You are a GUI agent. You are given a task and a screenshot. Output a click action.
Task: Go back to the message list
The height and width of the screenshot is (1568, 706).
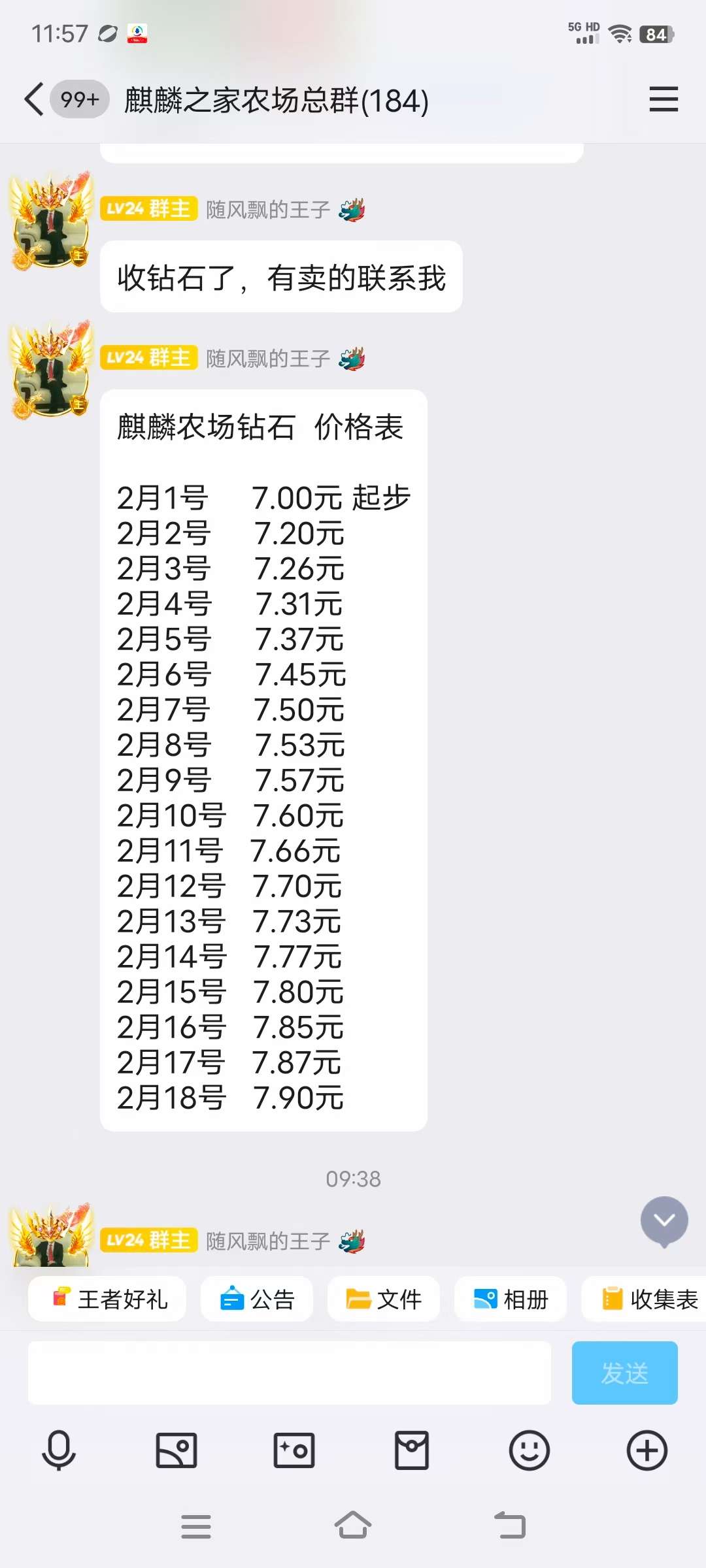tap(34, 99)
